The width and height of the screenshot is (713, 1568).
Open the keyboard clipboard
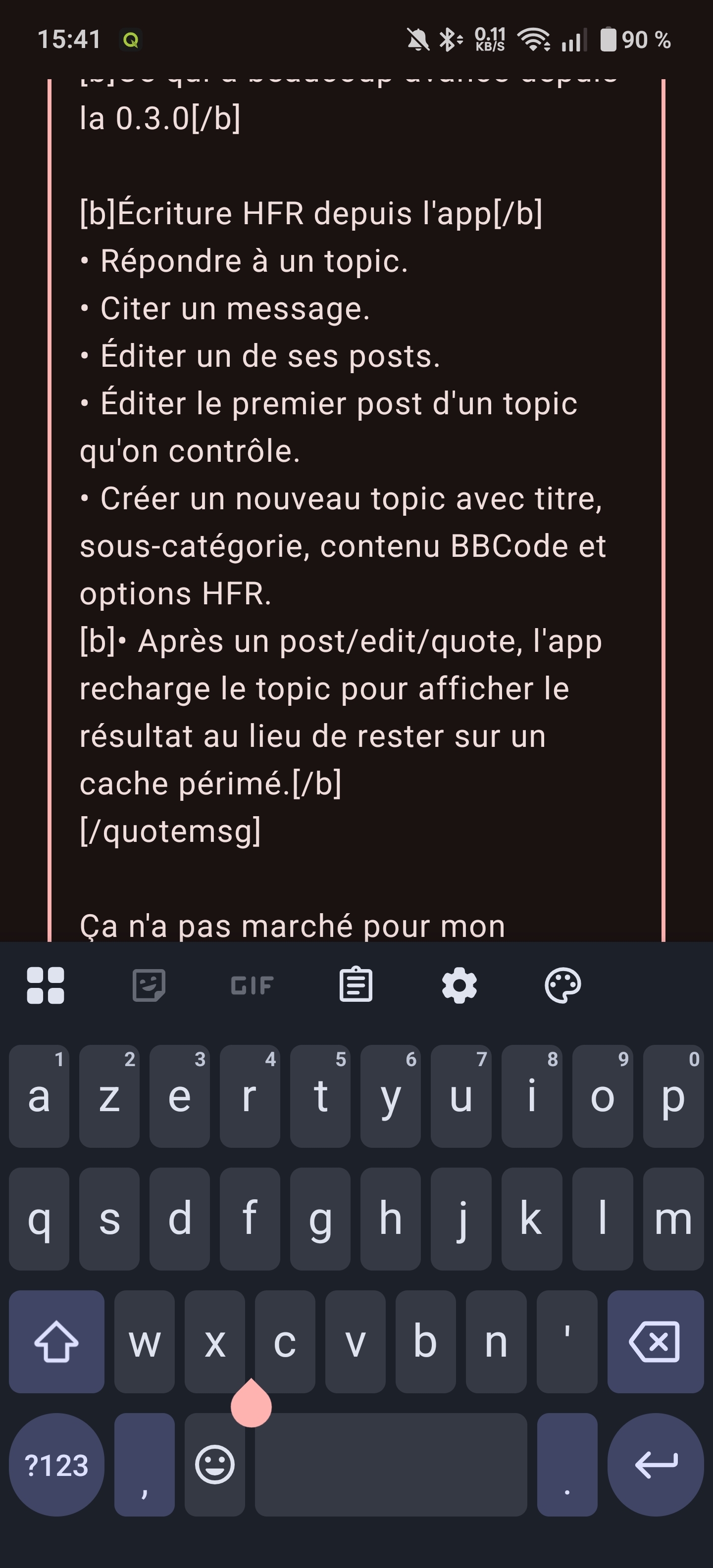tap(356, 985)
